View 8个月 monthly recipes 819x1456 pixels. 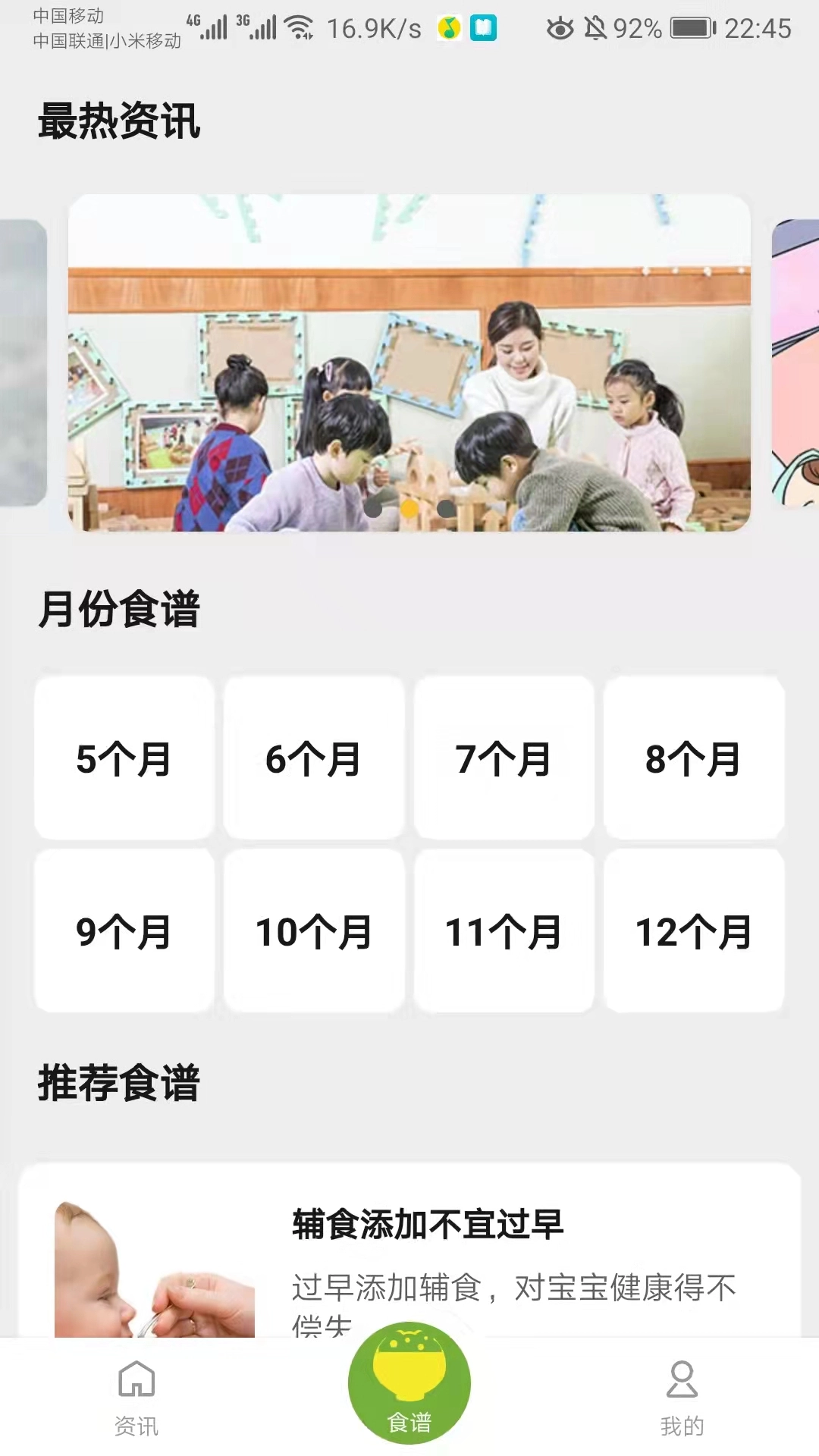click(693, 758)
